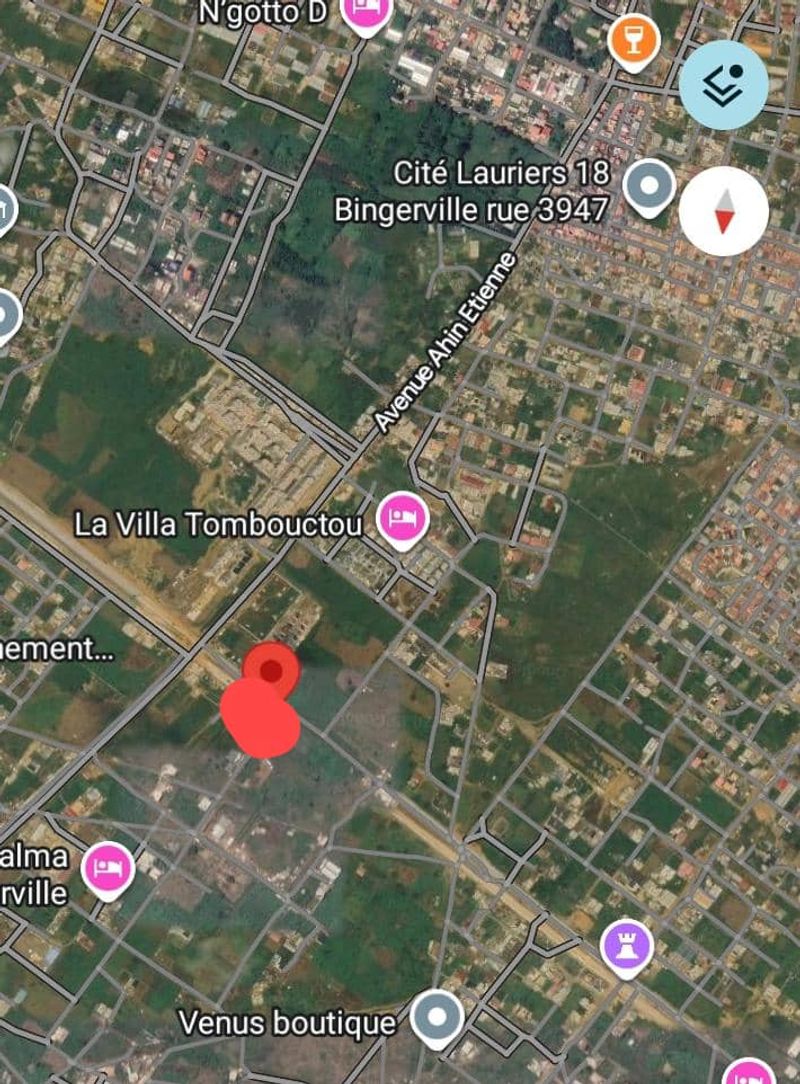Open the orange bar pin at the top
This screenshot has width=800, height=1084.
tap(633, 41)
